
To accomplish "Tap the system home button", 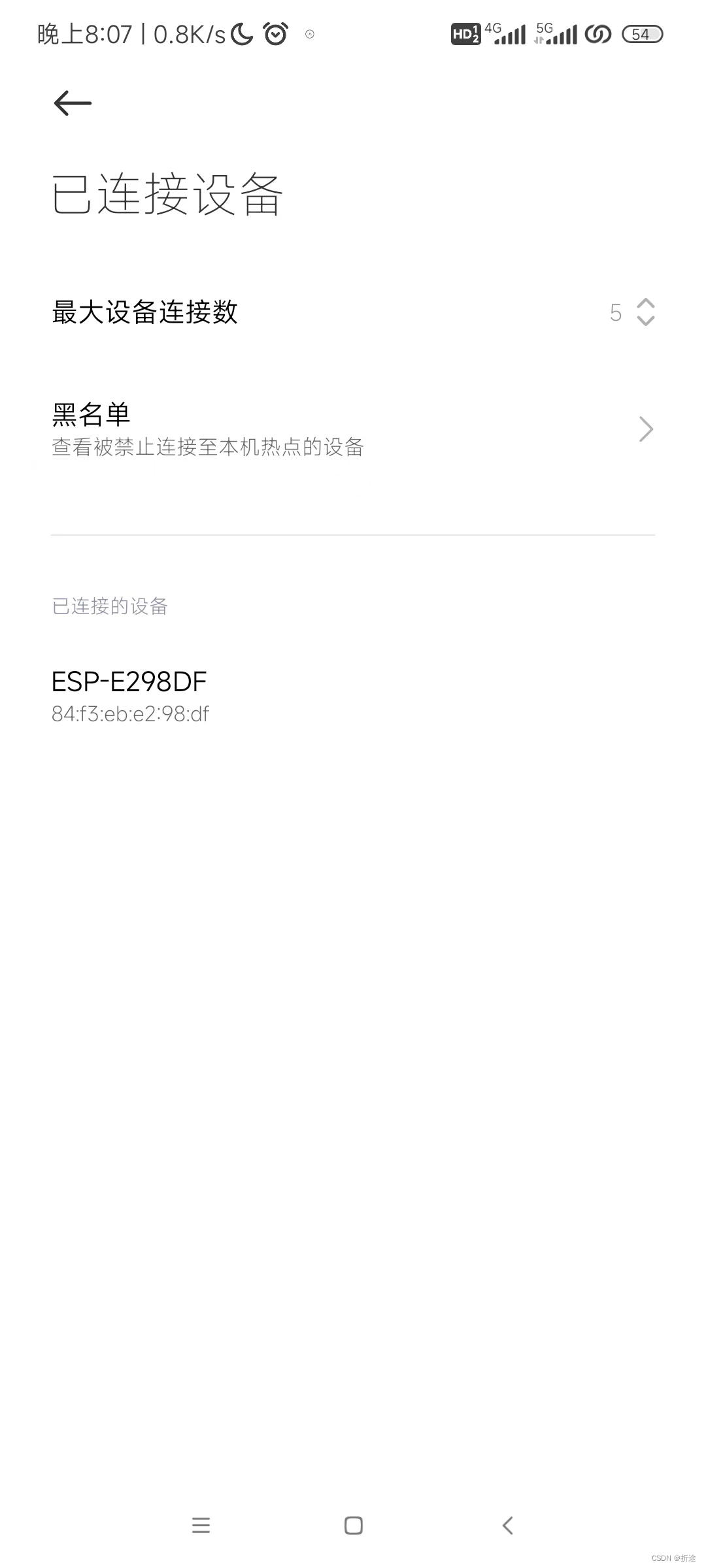I will point(353,1525).
